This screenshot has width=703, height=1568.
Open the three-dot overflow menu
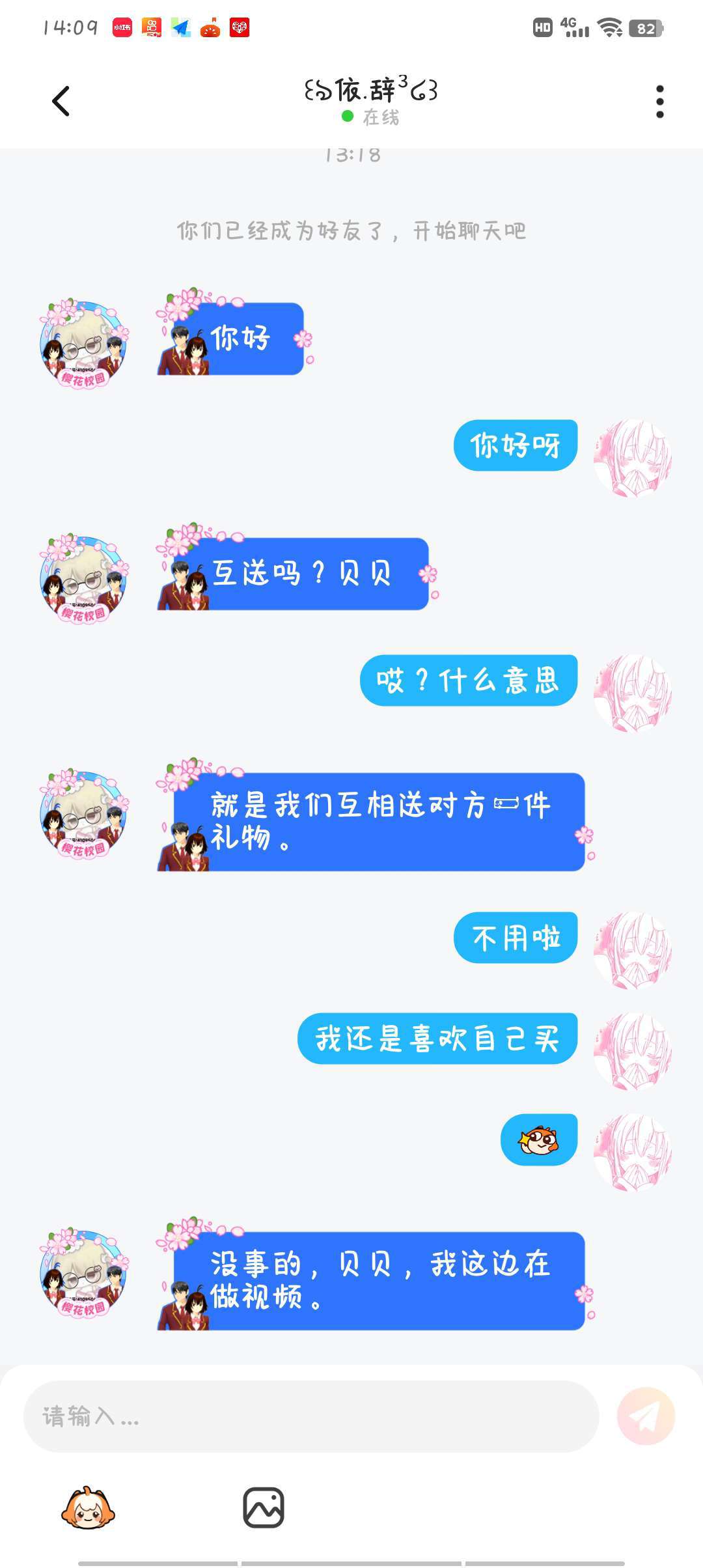click(x=660, y=102)
